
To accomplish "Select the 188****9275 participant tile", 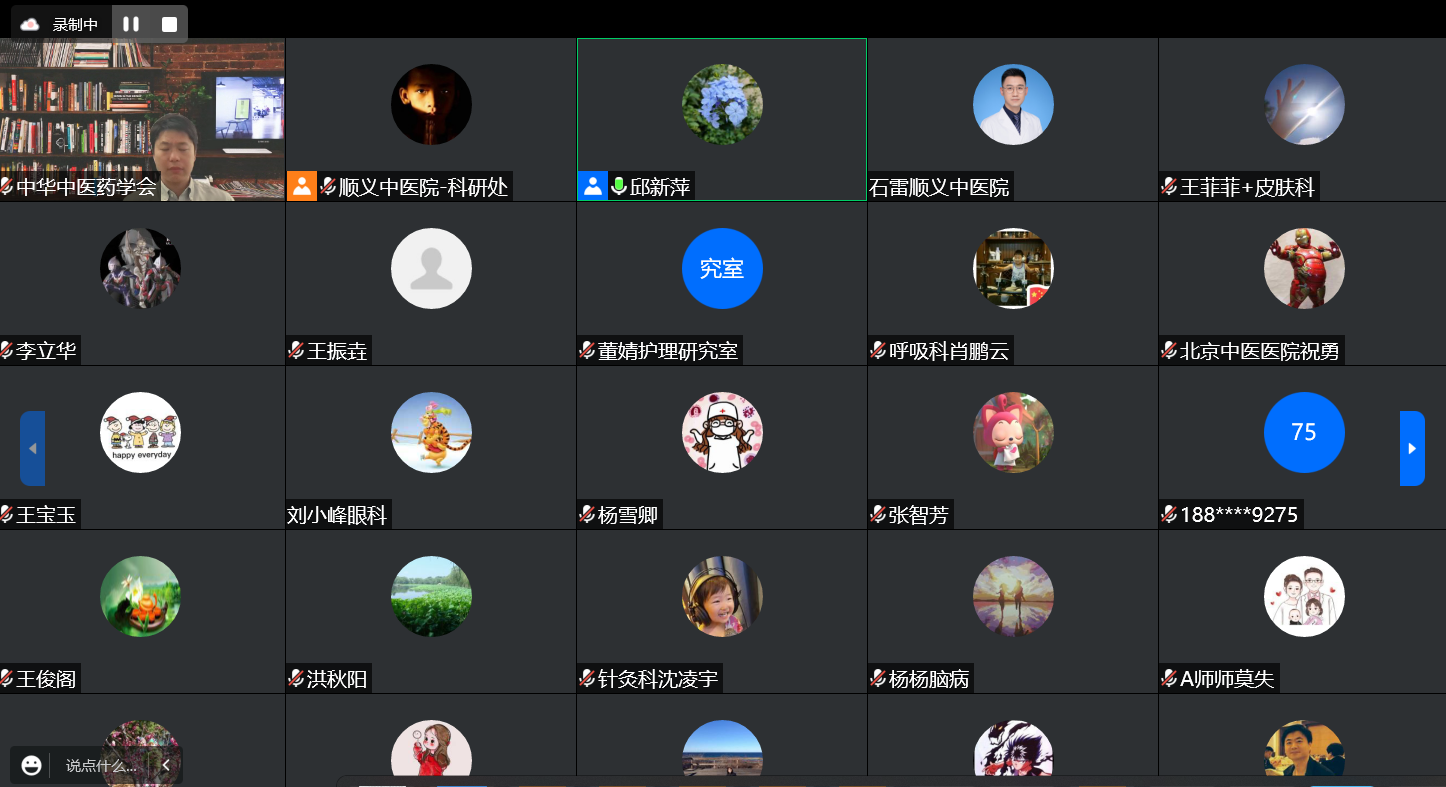I will (x=1303, y=448).
